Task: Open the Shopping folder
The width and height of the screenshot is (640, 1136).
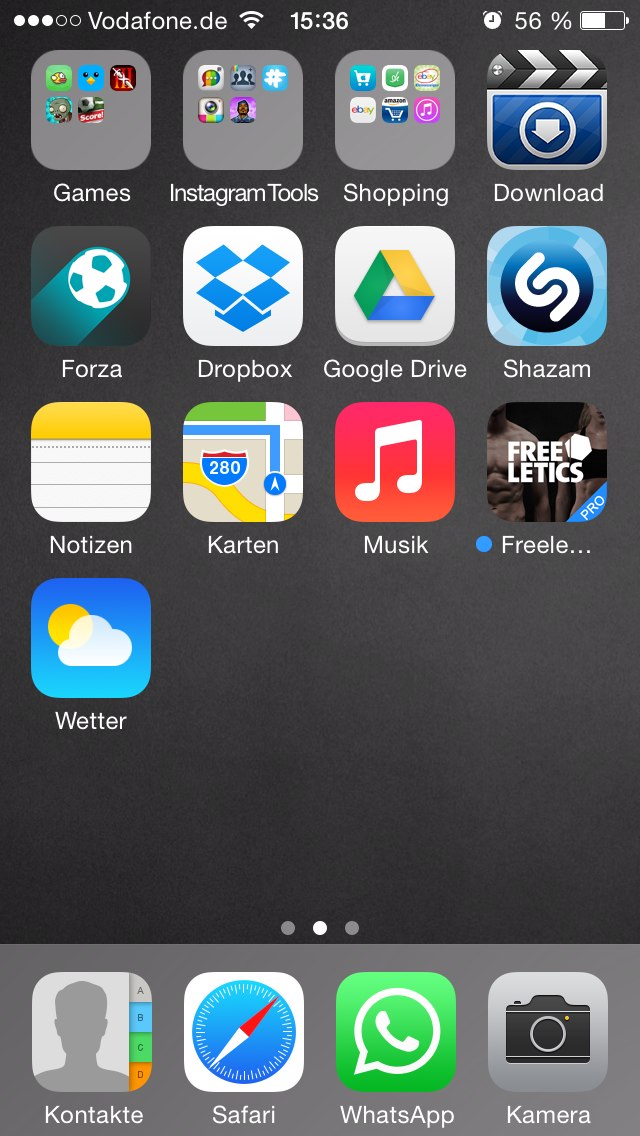Action: point(395,110)
